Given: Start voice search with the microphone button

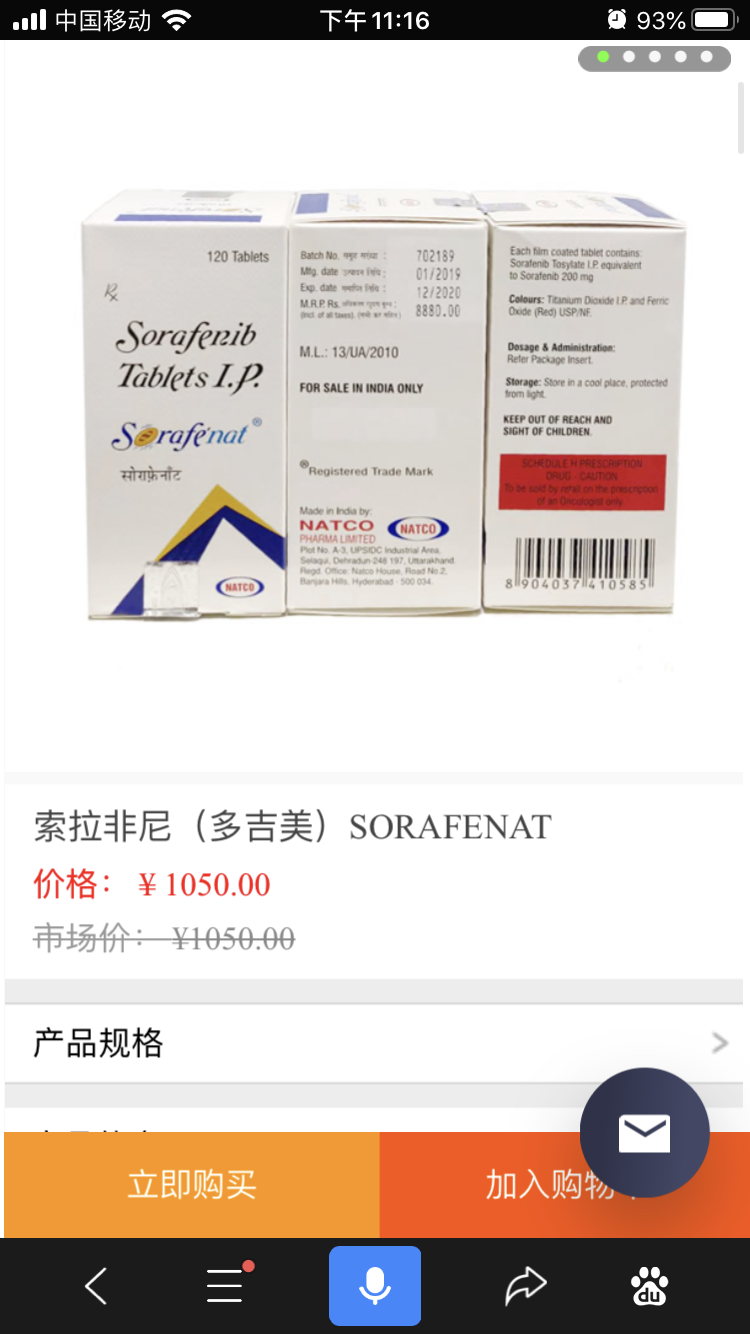Looking at the screenshot, I should coord(375,1286).
